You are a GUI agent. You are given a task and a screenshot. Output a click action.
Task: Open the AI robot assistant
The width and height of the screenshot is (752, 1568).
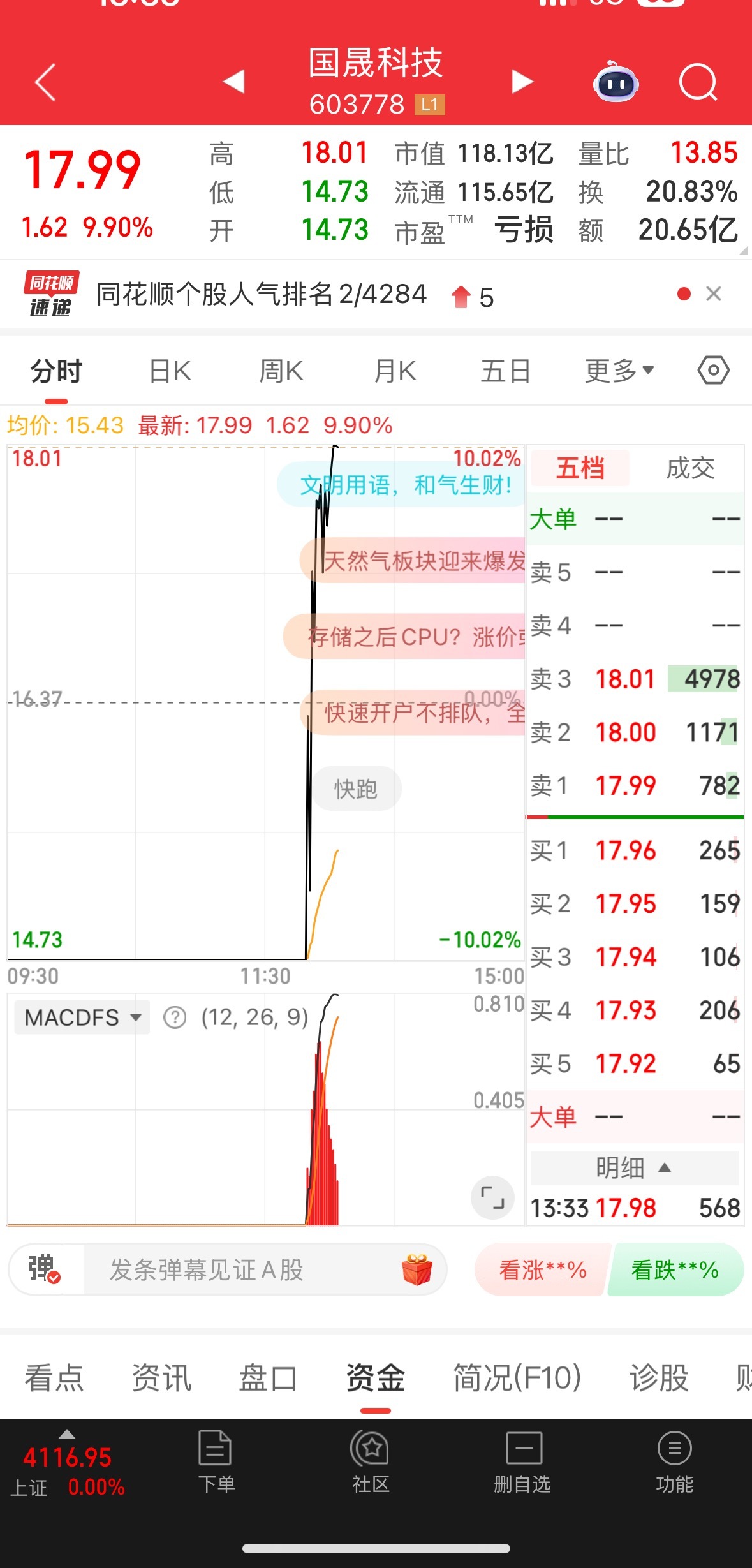(614, 83)
